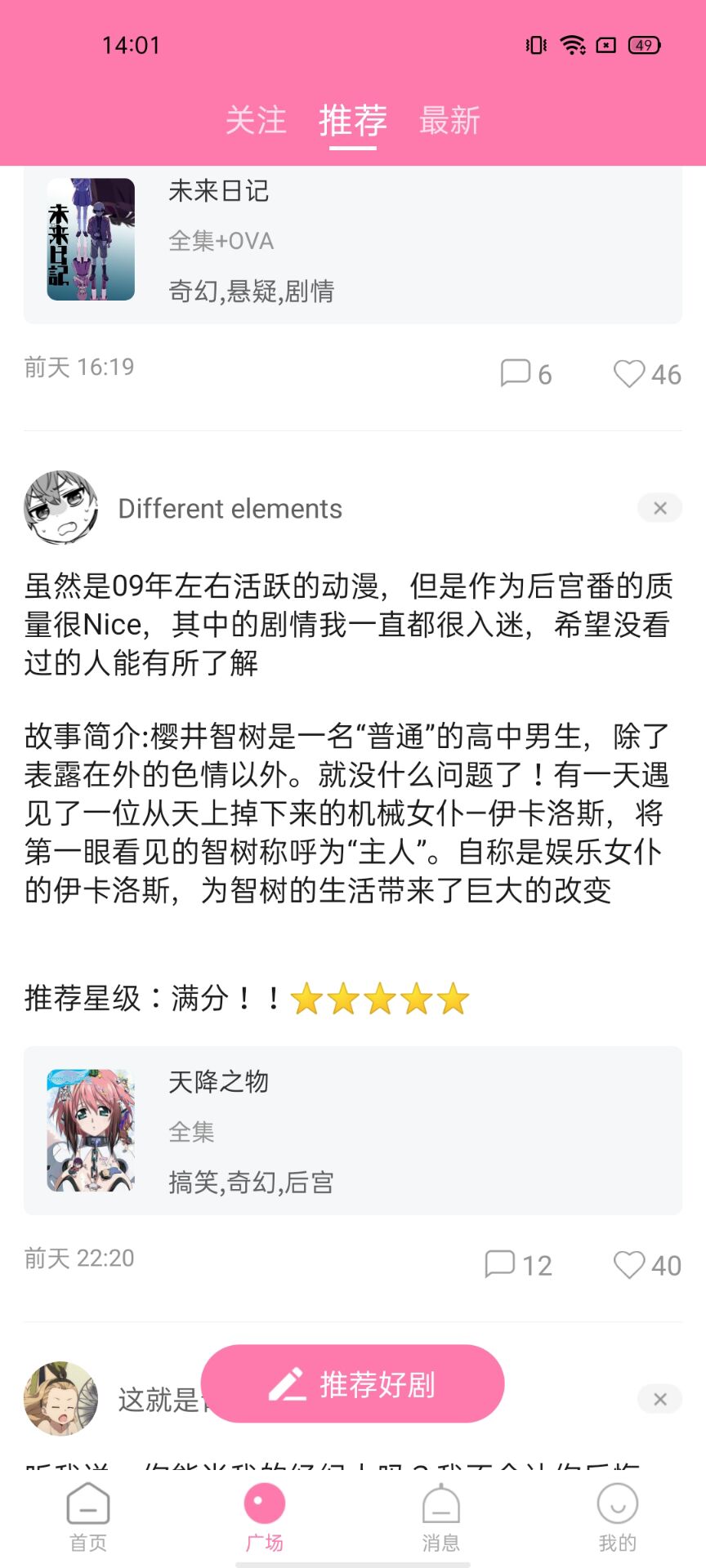The width and height of the screenshot is (706, 1568).
Task: Like the 未来日记 post
Action: (x=647, y=374)
